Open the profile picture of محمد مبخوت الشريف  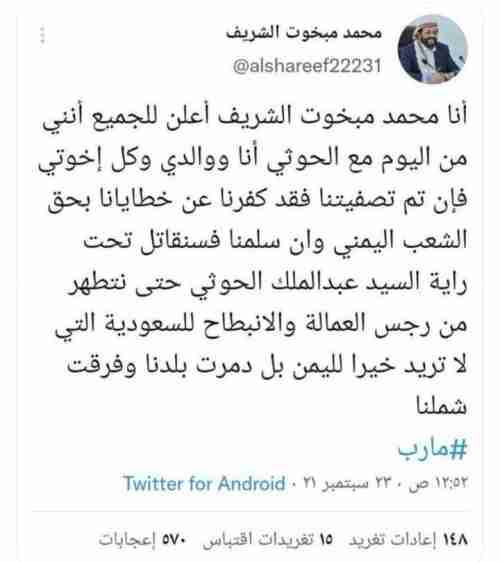433,49
